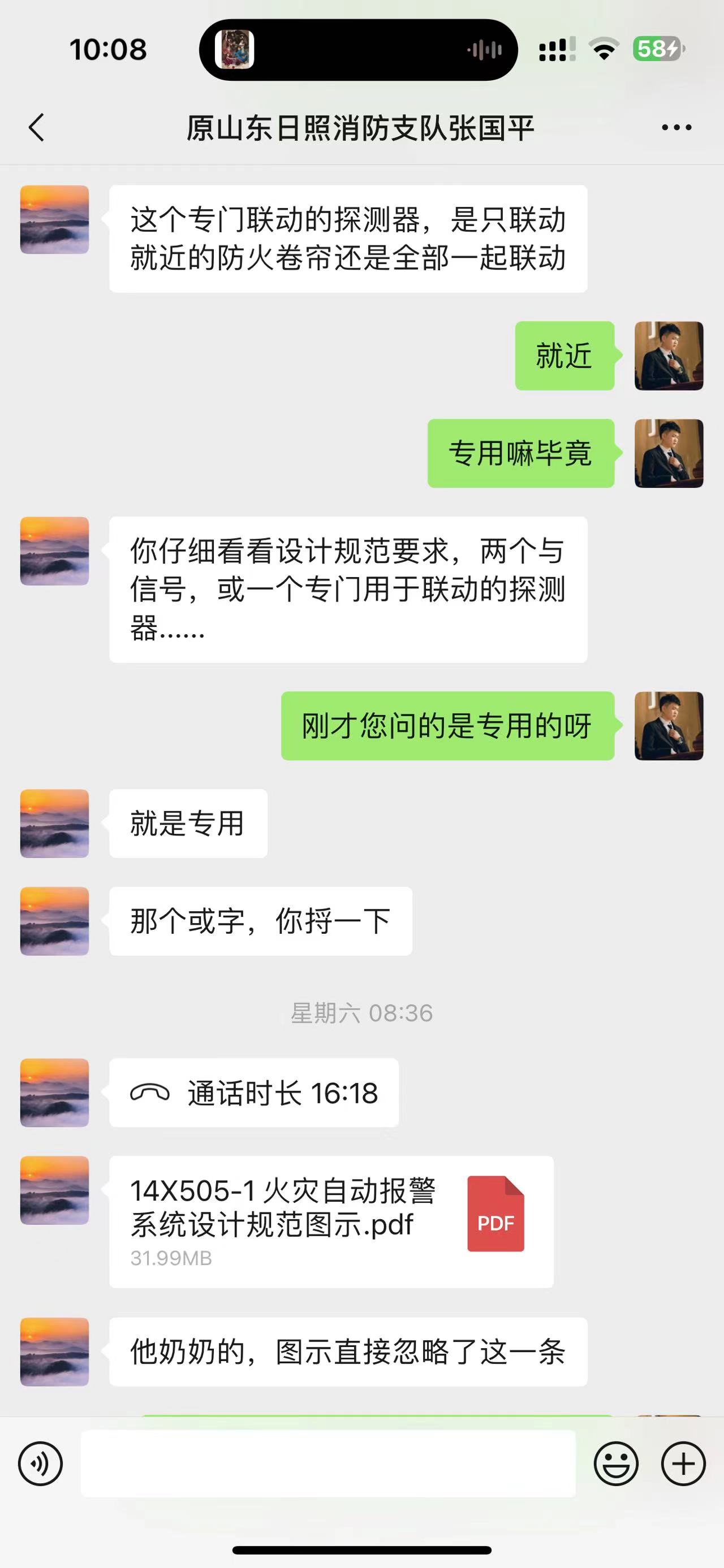Open my avatar next to 就近
This screenshot has height=1568, width=724.
coord(669,356)
